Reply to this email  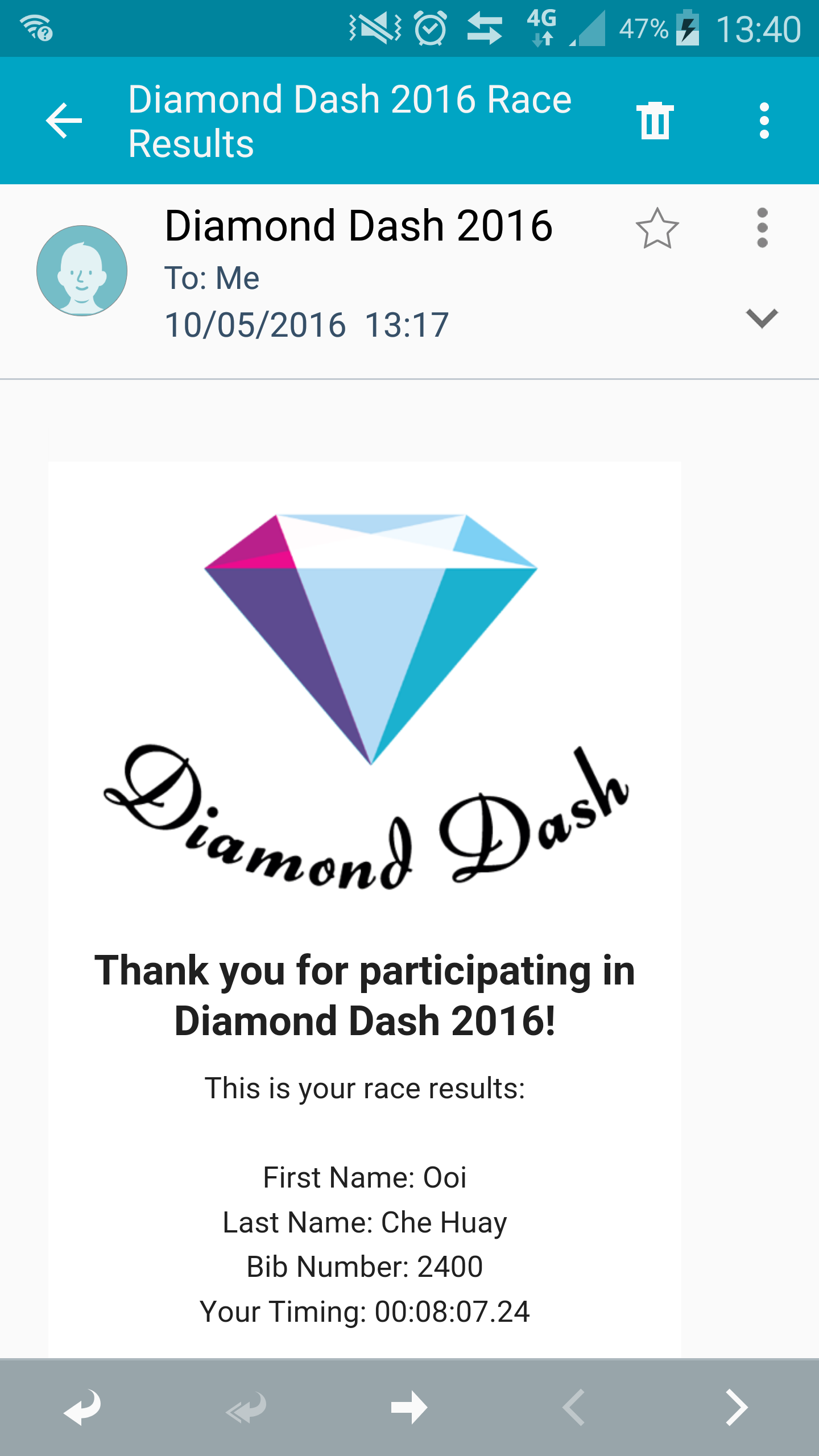point(82,1408)
